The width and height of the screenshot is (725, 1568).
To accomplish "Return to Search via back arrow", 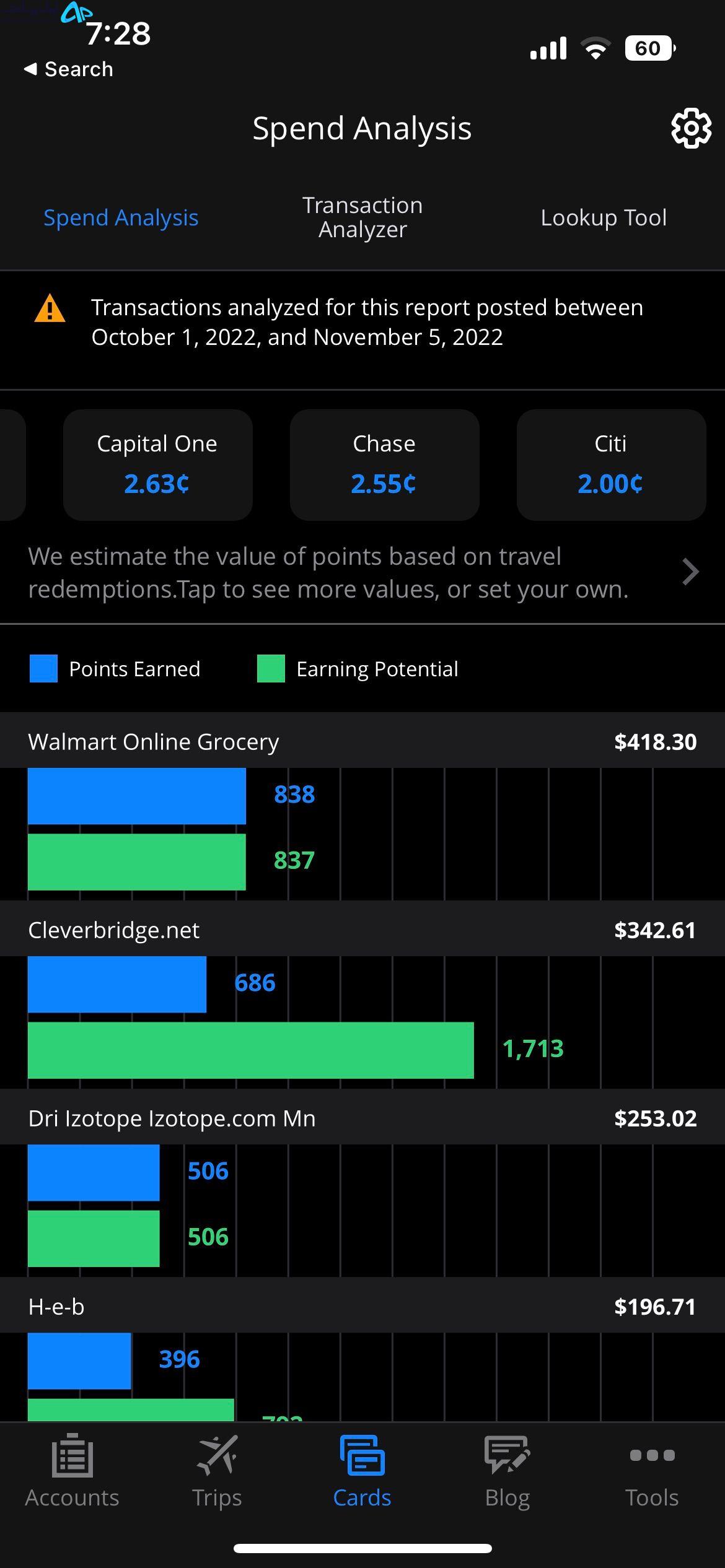I will click(68, 69).
